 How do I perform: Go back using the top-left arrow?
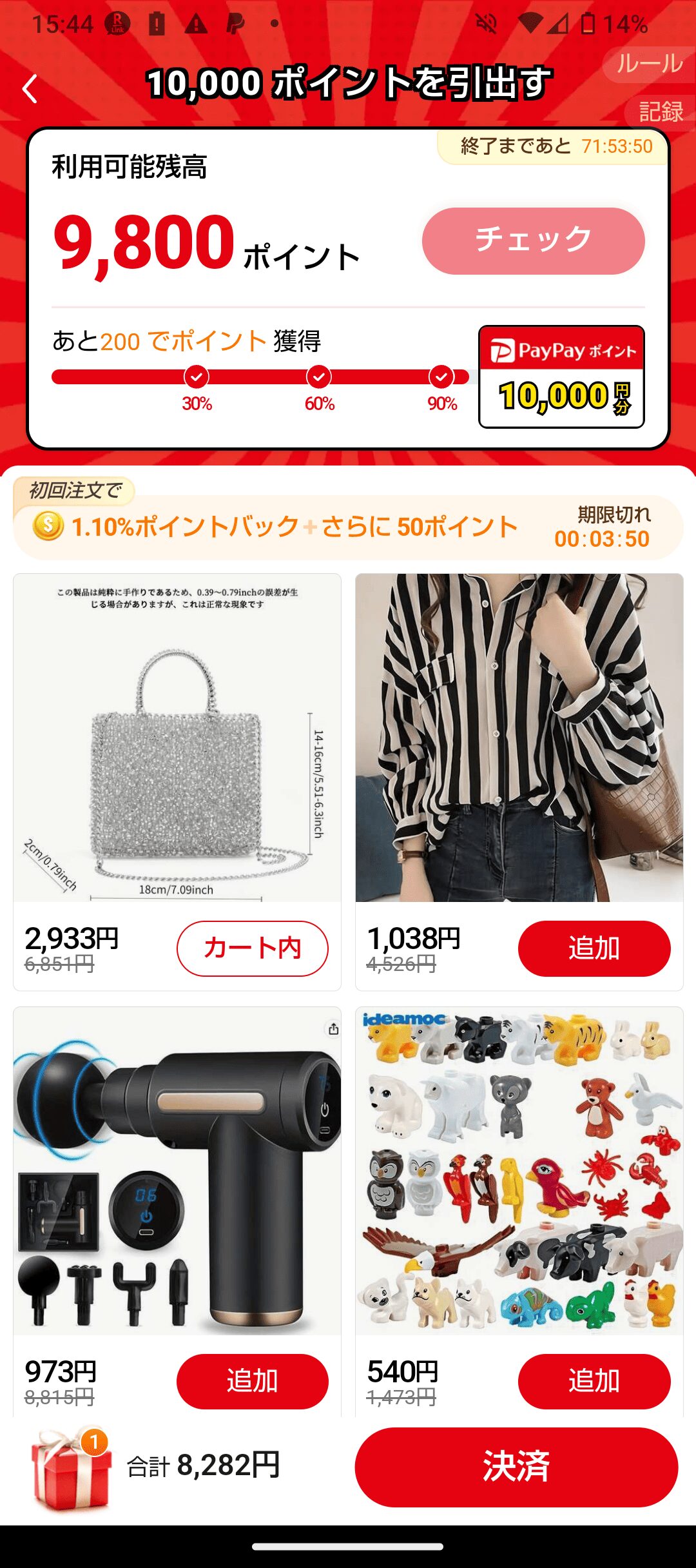click(30, 89)
